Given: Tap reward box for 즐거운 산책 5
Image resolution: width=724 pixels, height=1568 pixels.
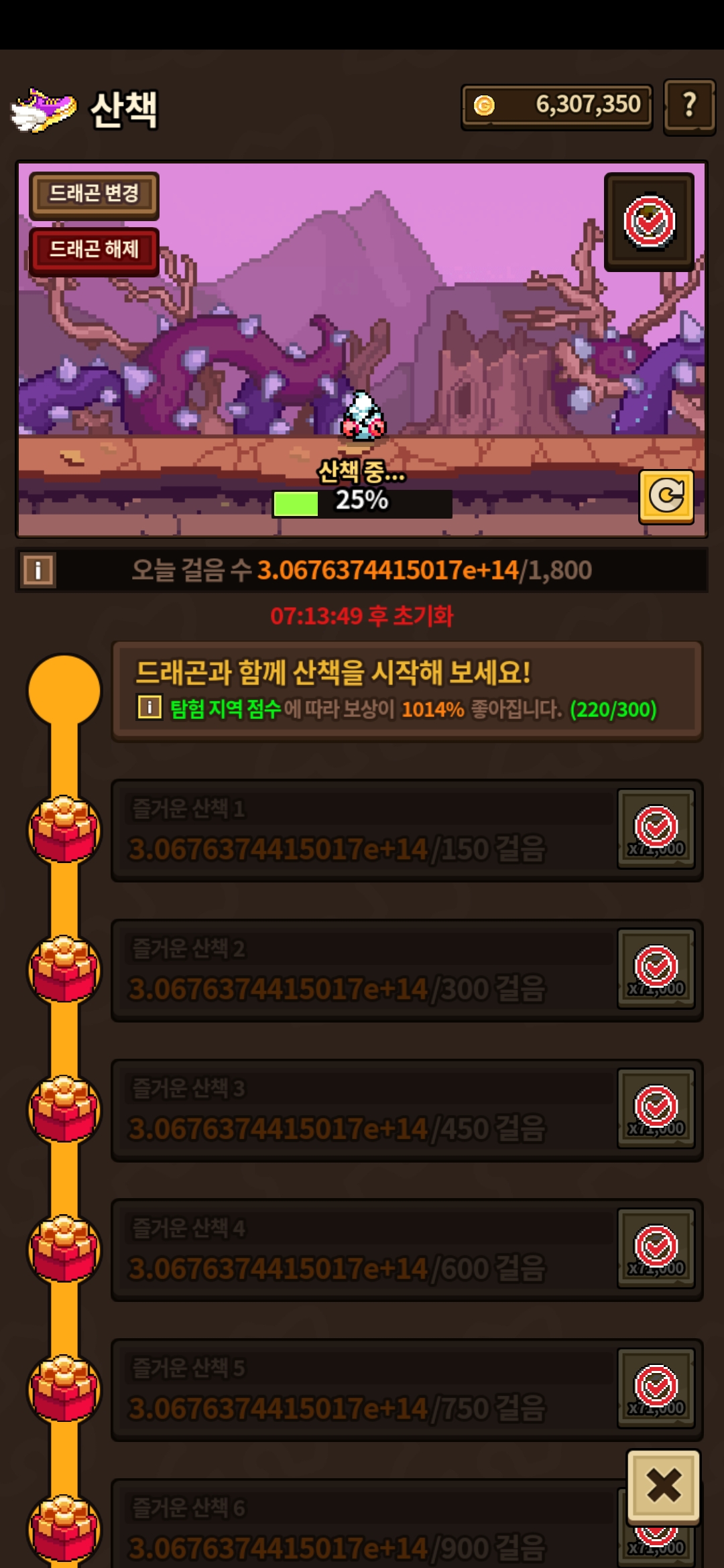Looking at the screenshot, I should [656, 1388].
